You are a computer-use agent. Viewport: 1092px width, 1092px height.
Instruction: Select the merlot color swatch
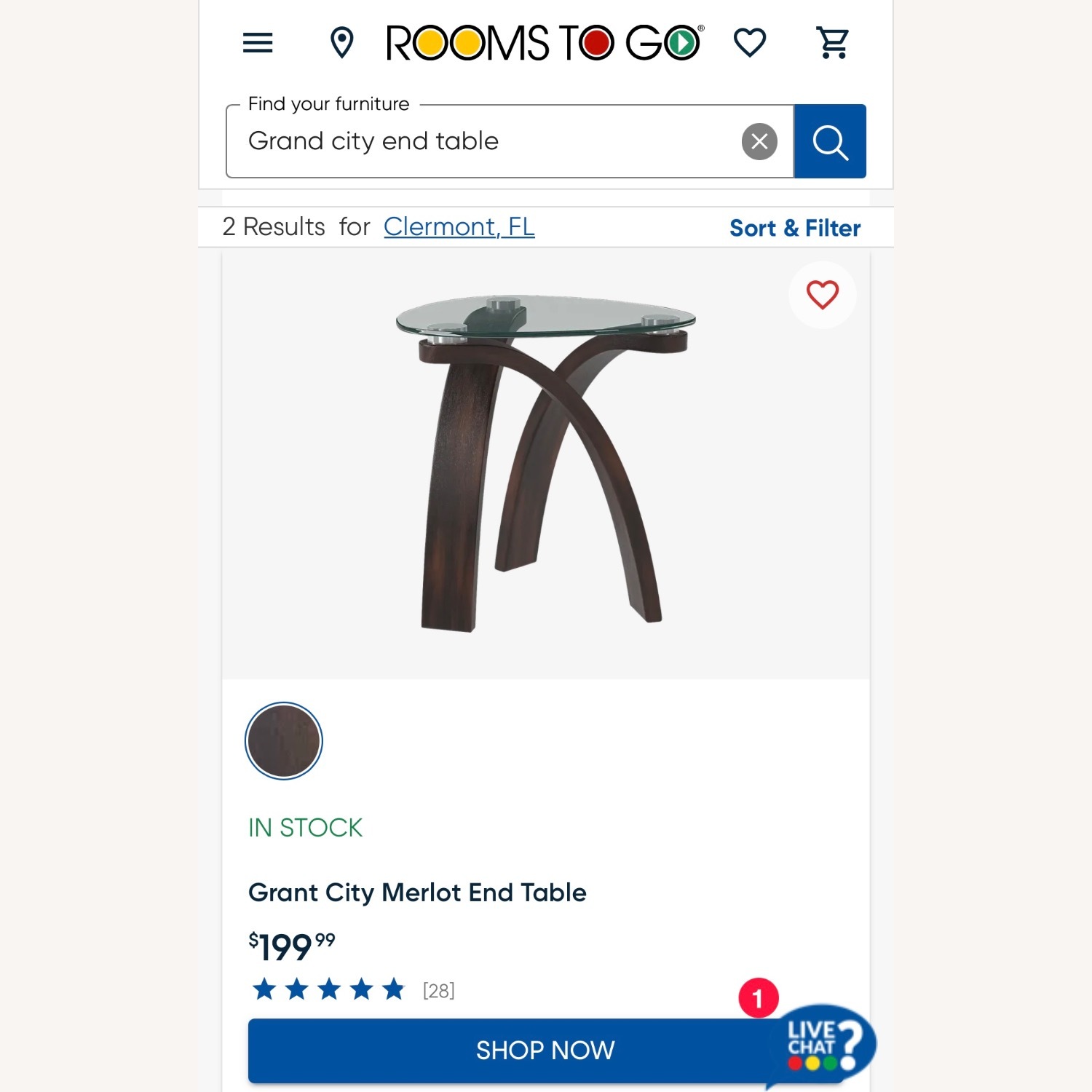(x=284, y=741)
